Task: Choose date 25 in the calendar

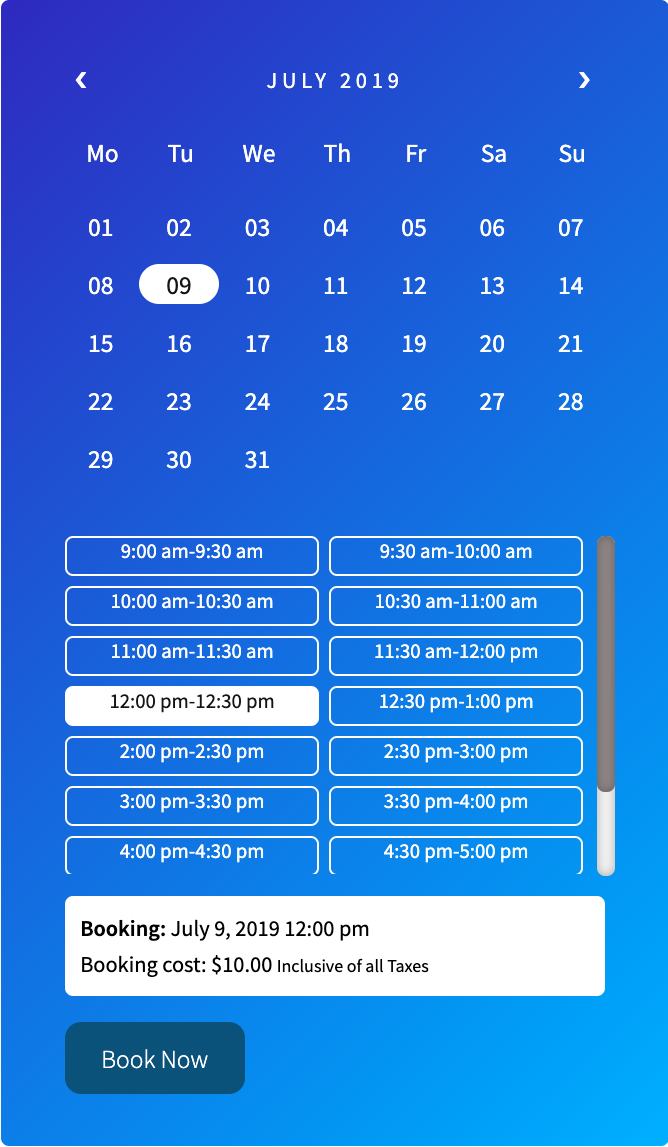Action: click(336, 401)
